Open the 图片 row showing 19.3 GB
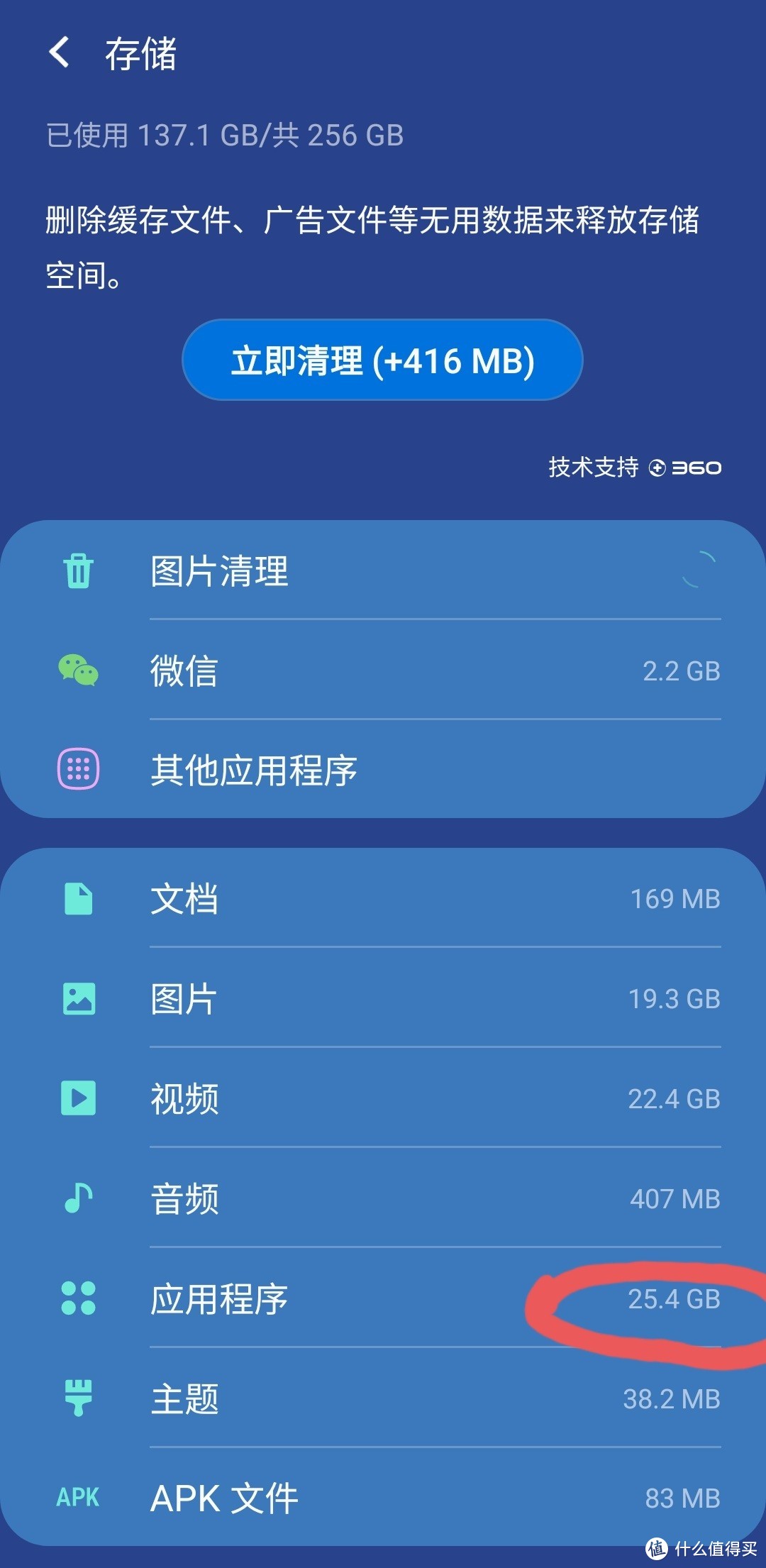Screen dimensions: 766x1568 click(383, 997)
